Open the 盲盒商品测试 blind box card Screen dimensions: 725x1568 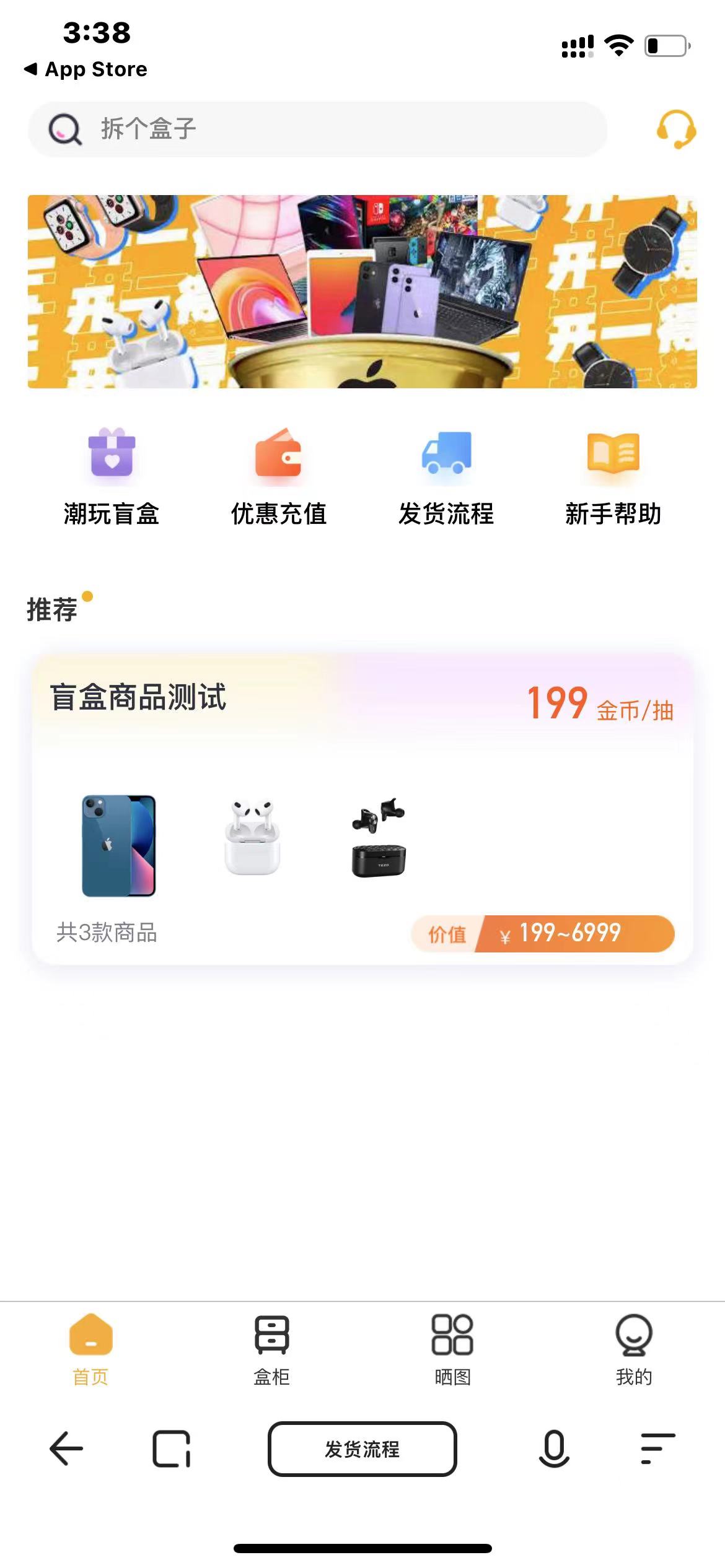click(362, 808)
